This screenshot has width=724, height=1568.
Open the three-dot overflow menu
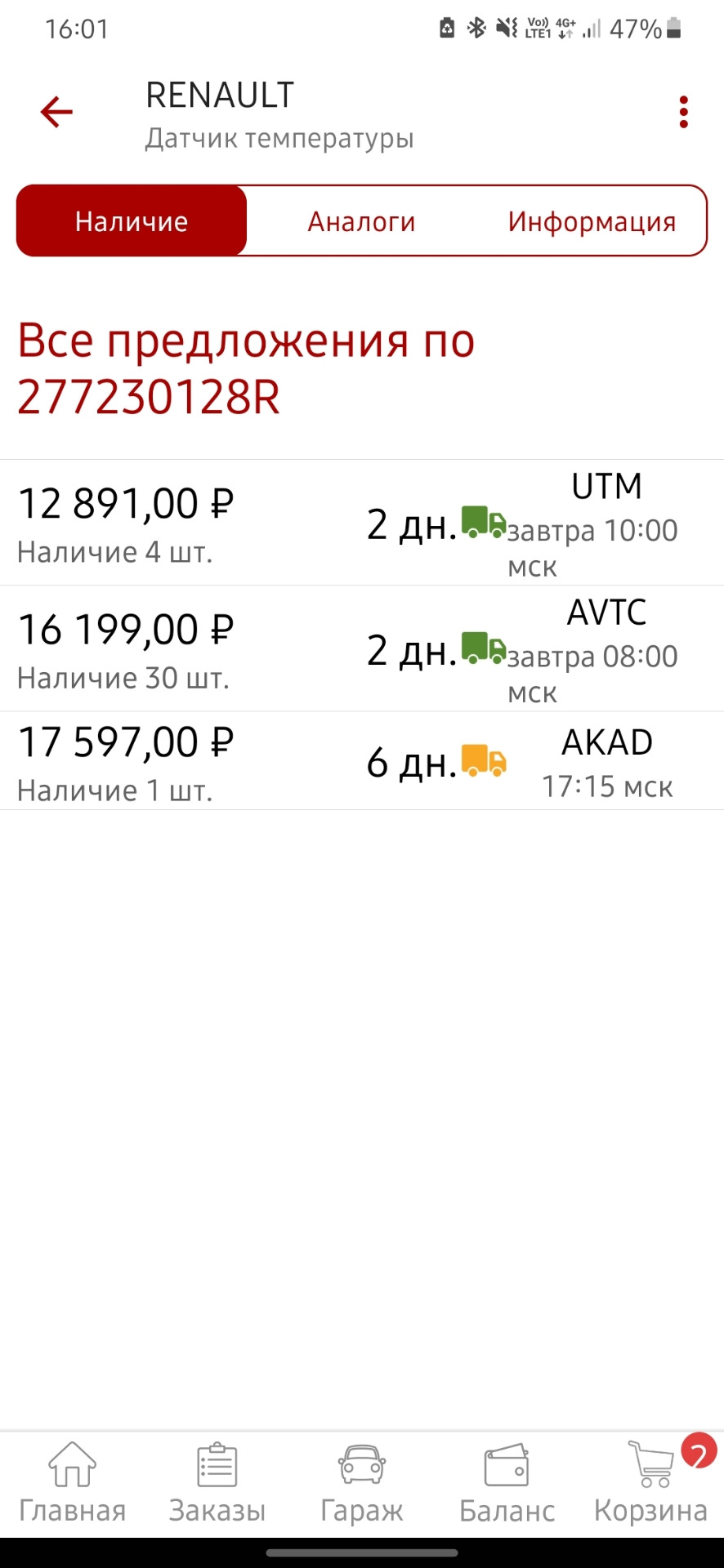pyautogui.click(x=683, y=113)
